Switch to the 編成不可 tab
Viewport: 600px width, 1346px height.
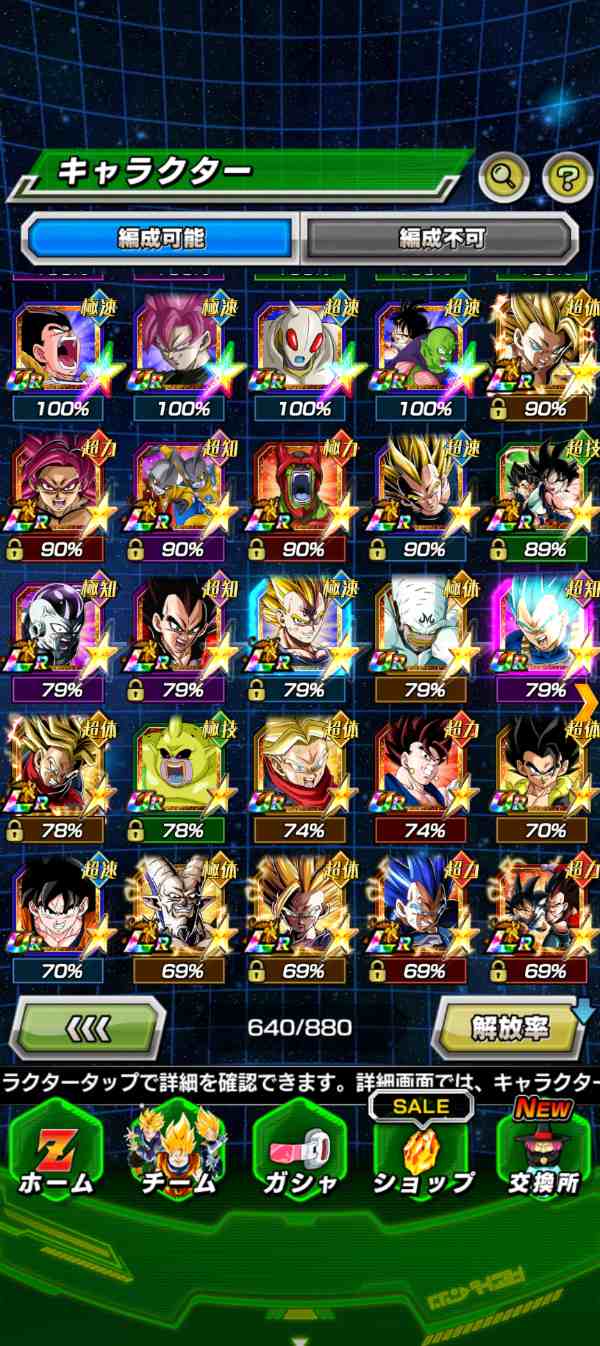(x=441, y=238)
